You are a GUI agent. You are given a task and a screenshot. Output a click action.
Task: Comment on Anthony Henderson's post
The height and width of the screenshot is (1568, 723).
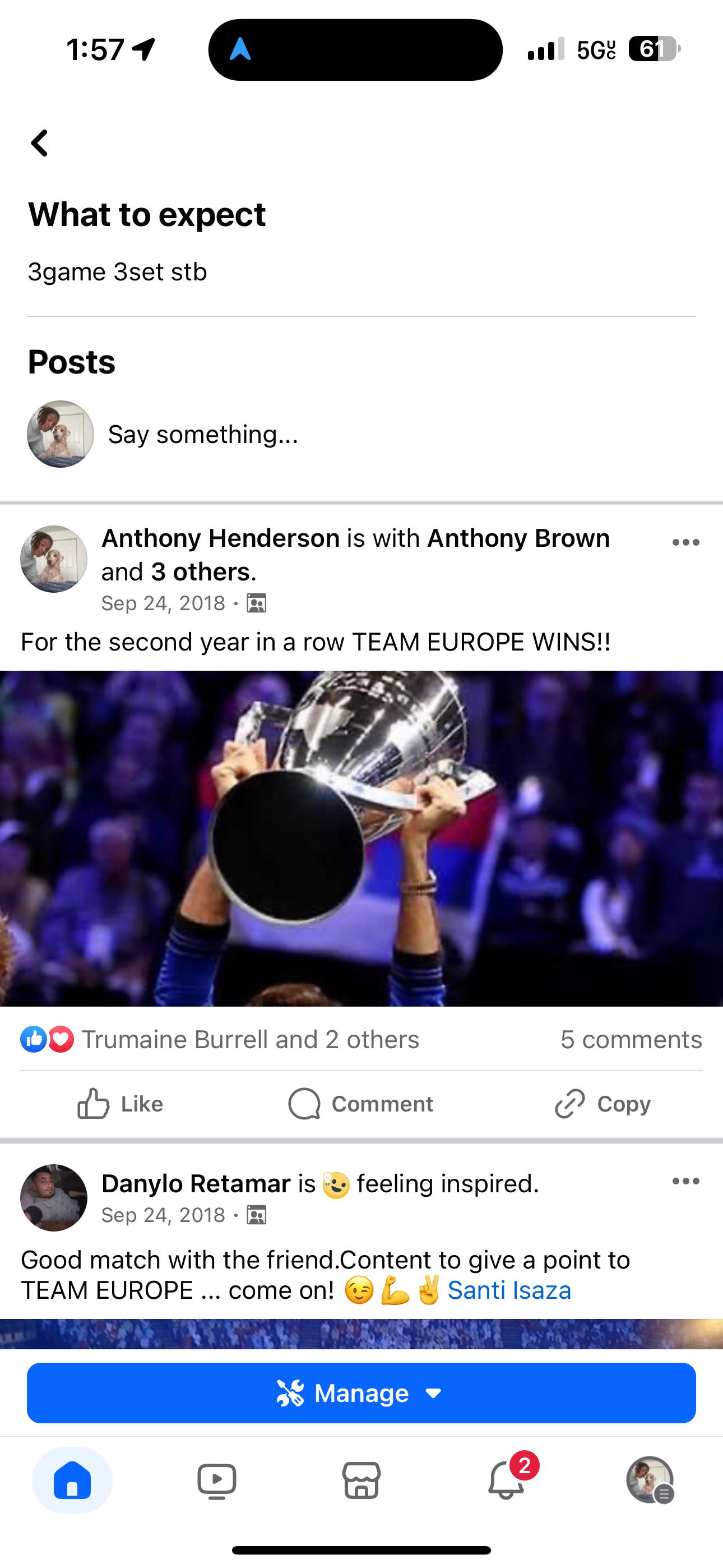(361, 1104)
